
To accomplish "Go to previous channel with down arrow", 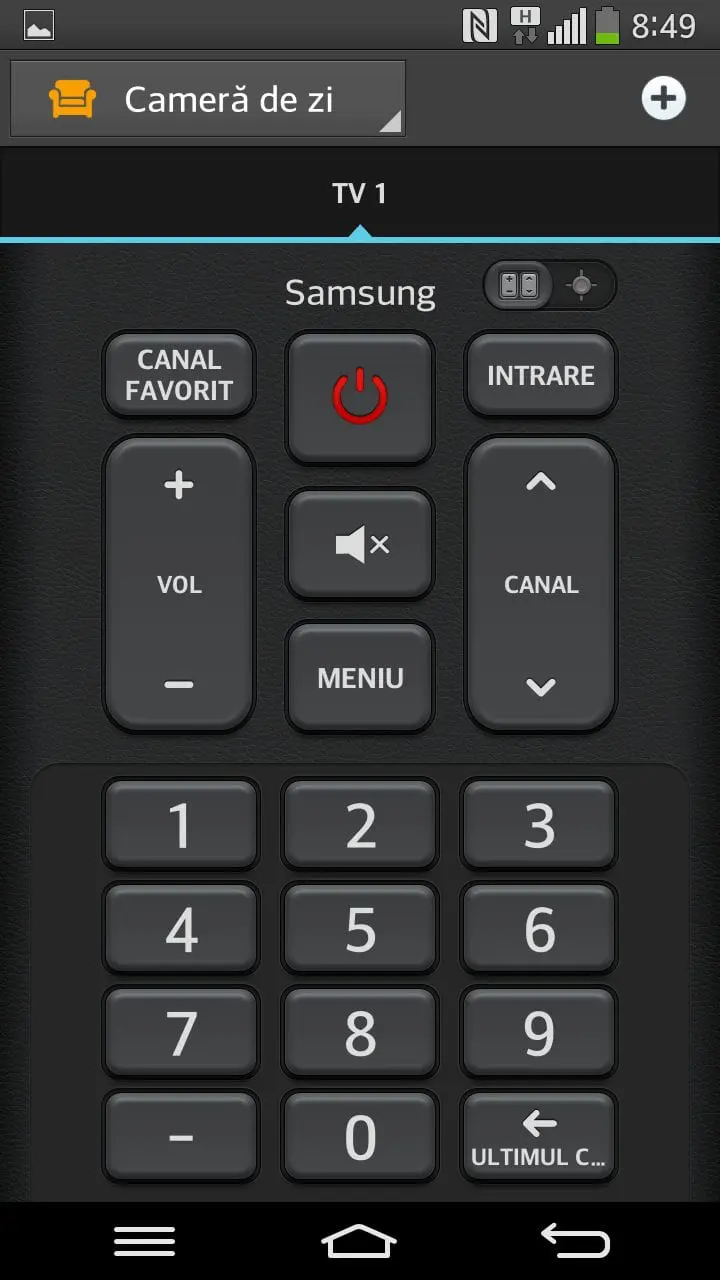I will pos(541,686).
